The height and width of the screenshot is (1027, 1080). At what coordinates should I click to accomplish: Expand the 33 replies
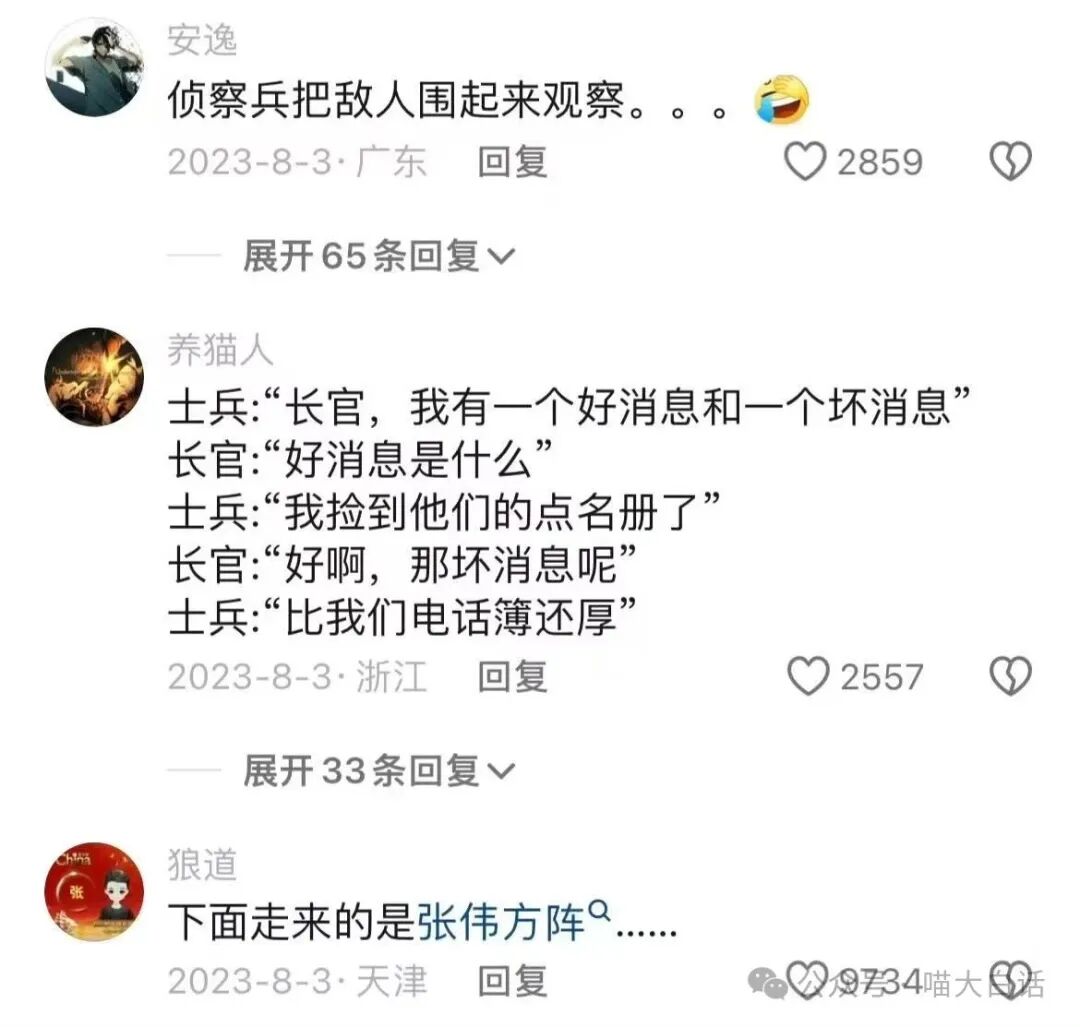[378, 771]
